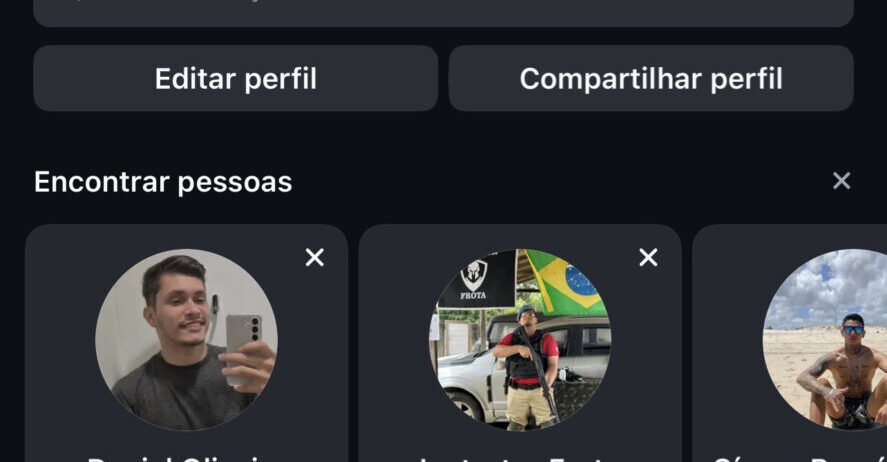The width and height of the screenshot is (887, 462).
Task: Dismiss the suggestion card with the mirror selfie
Action: tap(315, 258)
